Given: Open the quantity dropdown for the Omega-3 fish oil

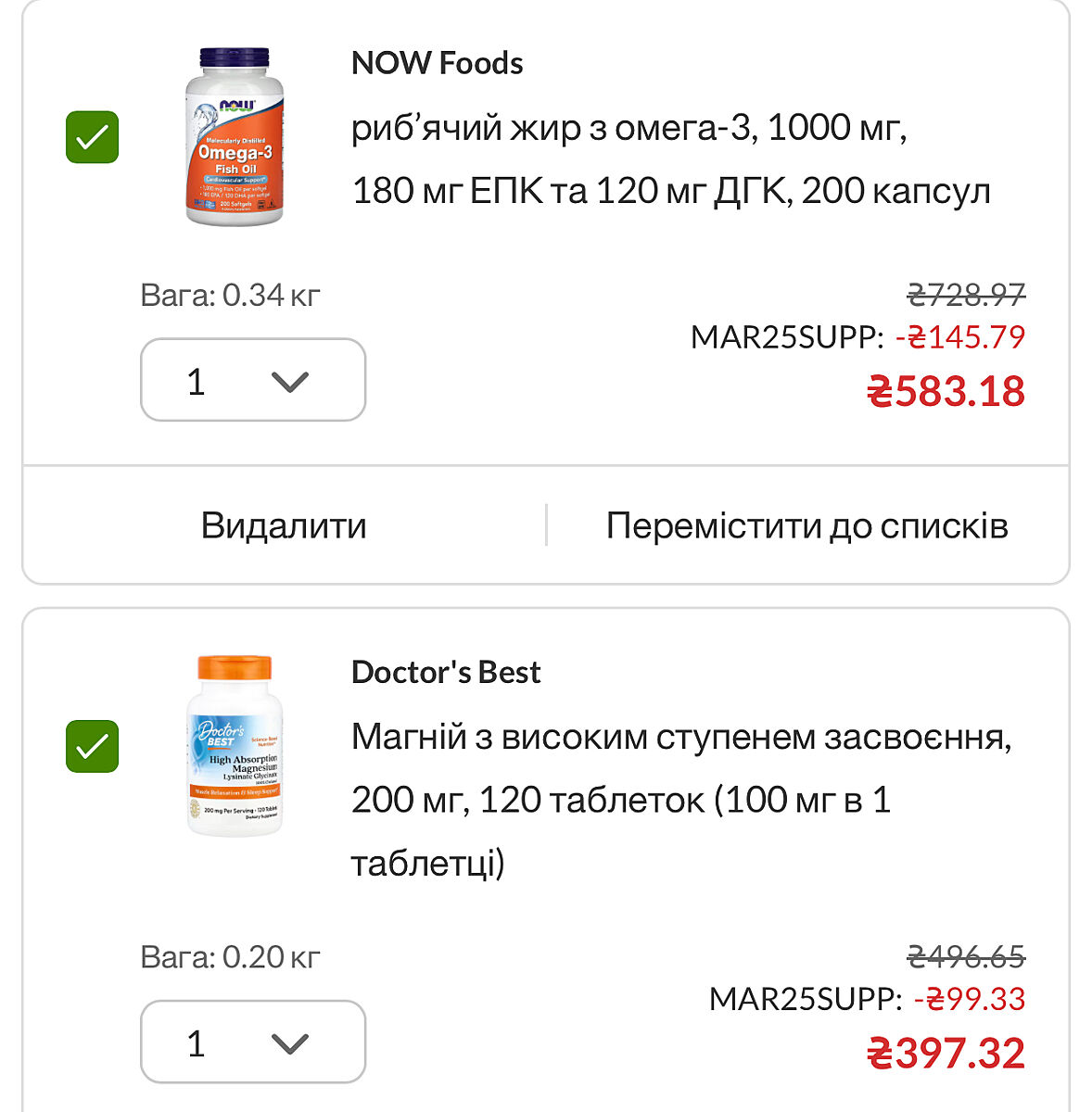Looking at the screenshot, I should point(252,380).
